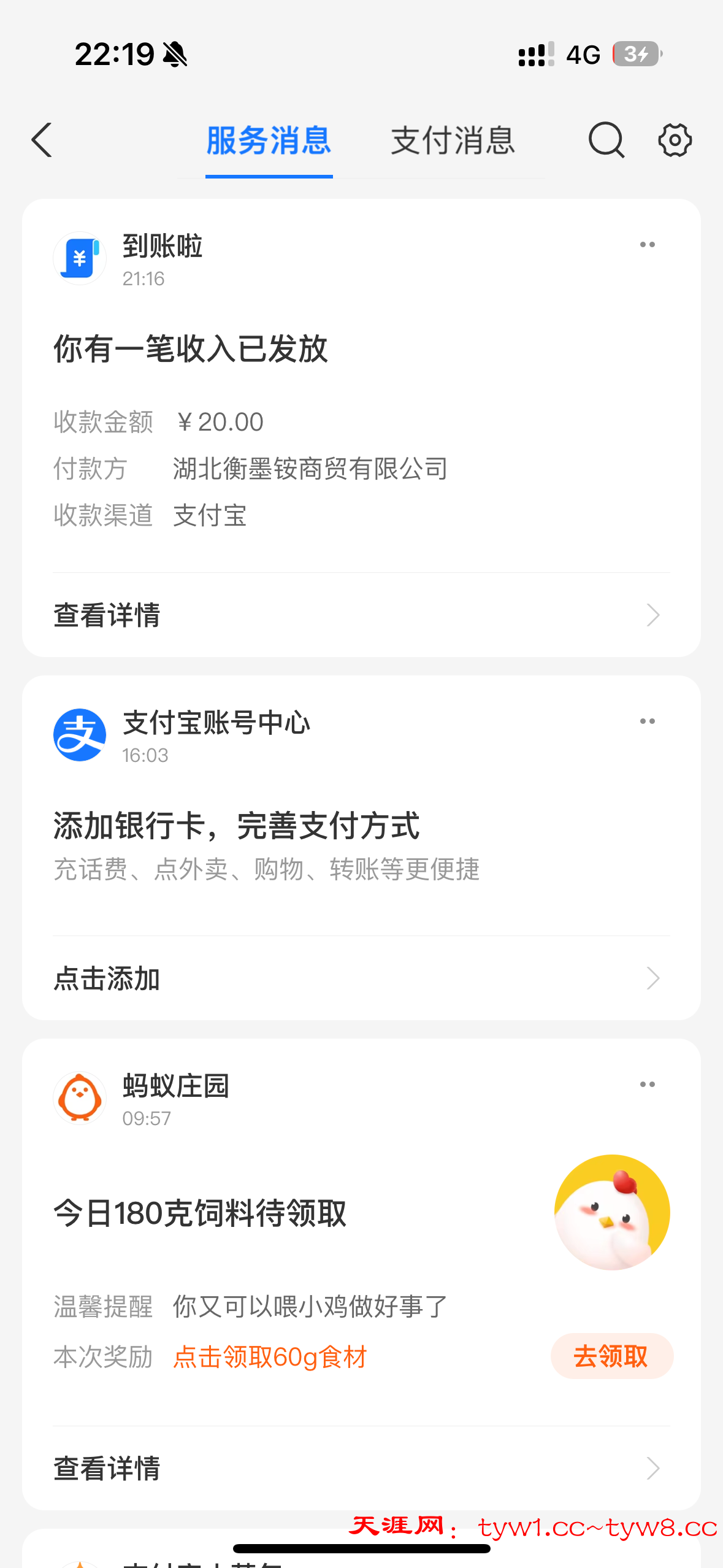Screen dimensions: 723x1568
Task: Expand the 蚂蚁庄园 查看详情 chevron
Action: coord(653,1469)
